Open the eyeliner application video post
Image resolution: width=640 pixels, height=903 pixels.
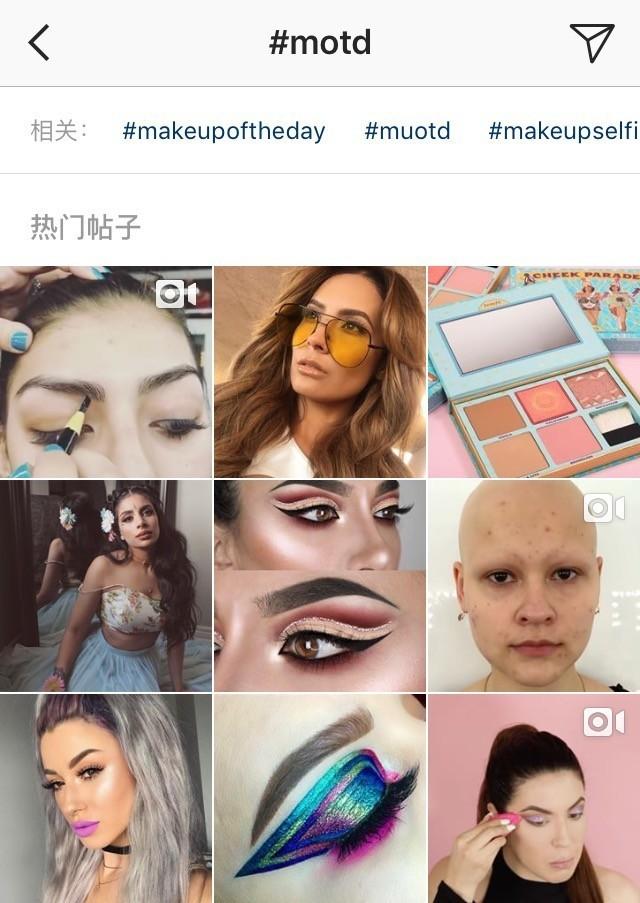tap(106, 371)
